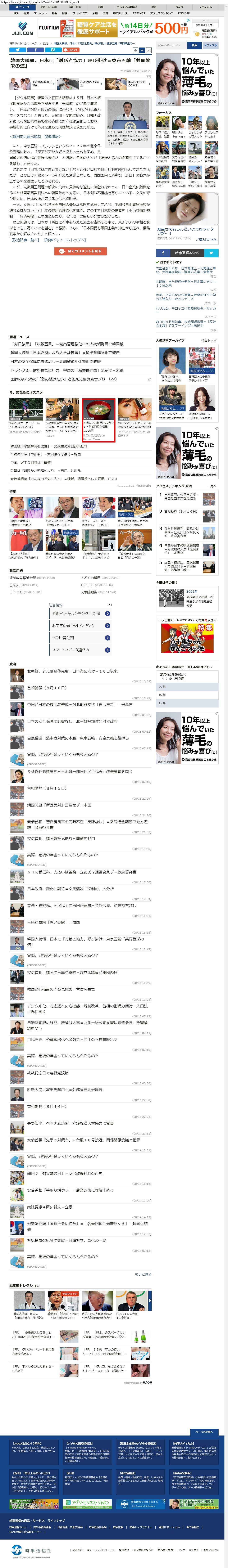Viewport: 228px width, 1568px height.
Task: Go to the JIJI.COM home page
Action: coord(23,29)
